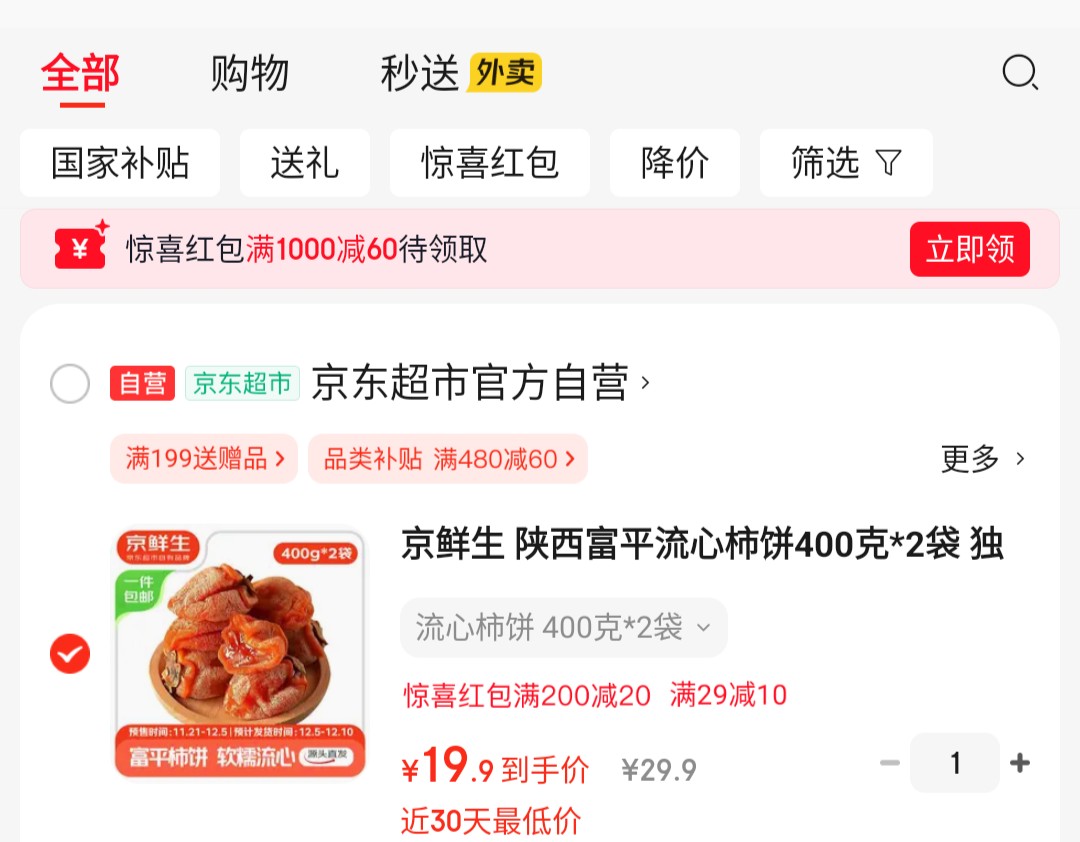Apply the 惊喜红包 filter chip
The width and height of the screenshot is (1080, 842).
pyautogui.click(x=489, y=163)
